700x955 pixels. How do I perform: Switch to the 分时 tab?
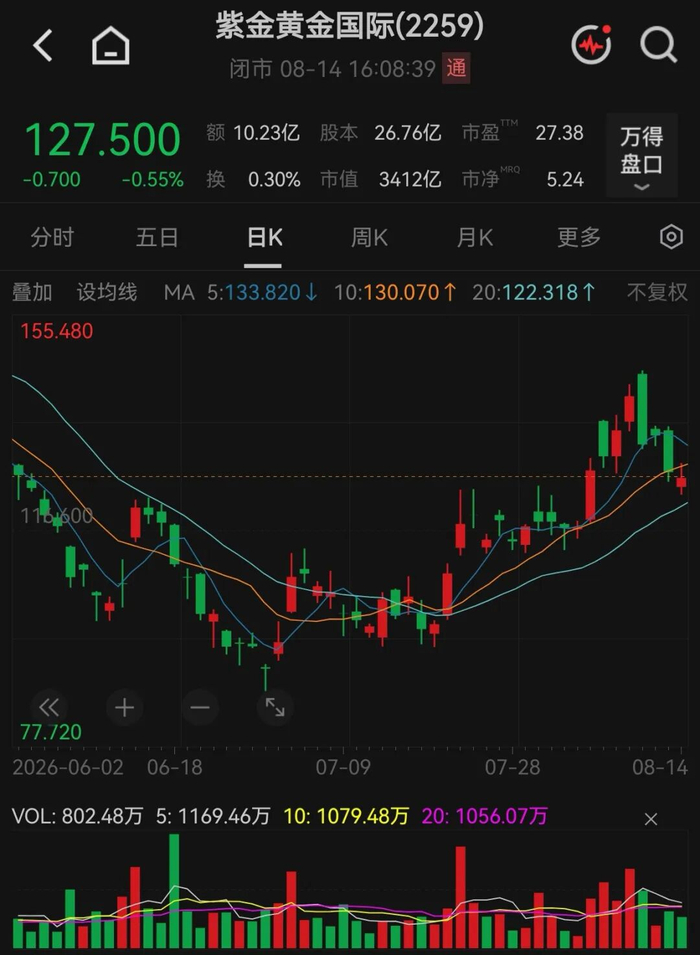point(52,237)
